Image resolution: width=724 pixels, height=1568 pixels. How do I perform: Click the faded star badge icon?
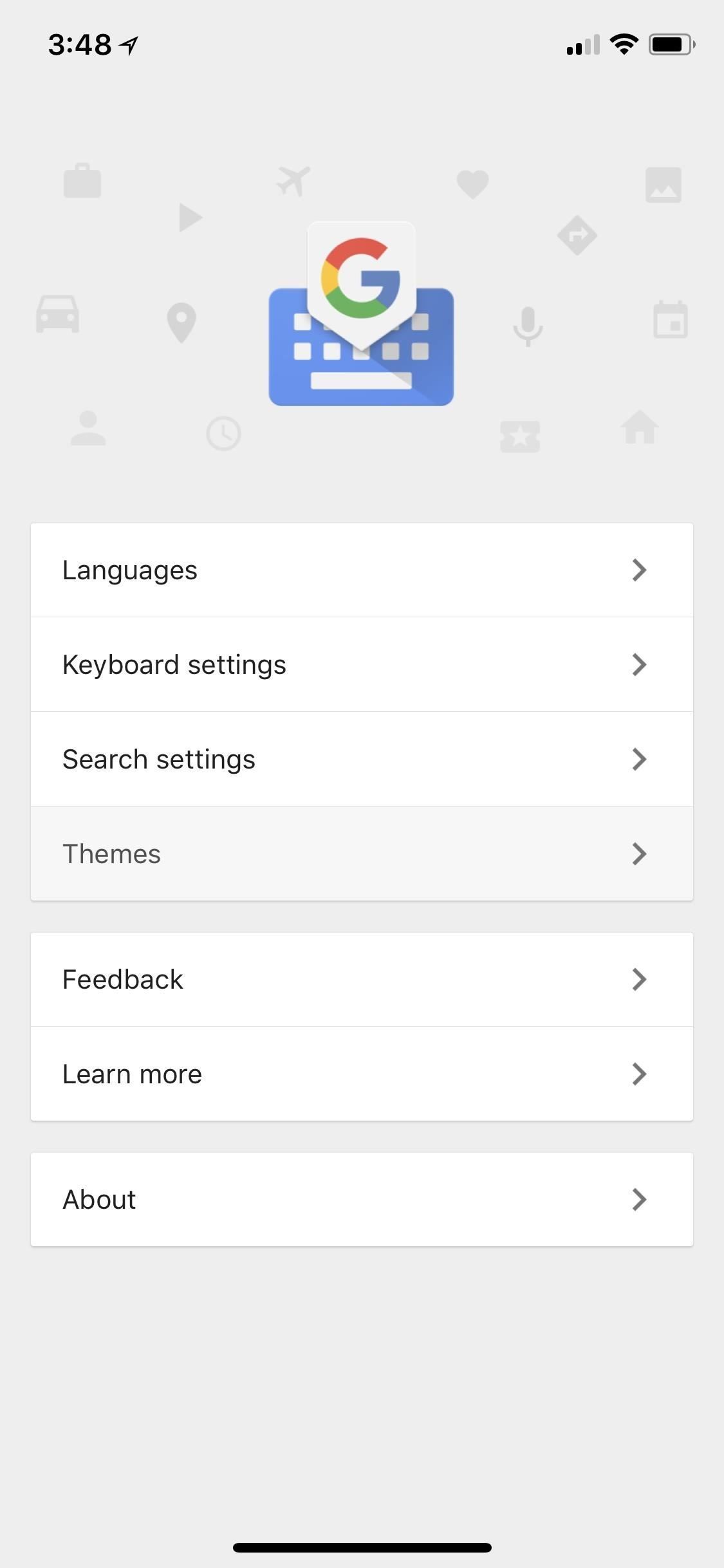click(x=519, y=435)
